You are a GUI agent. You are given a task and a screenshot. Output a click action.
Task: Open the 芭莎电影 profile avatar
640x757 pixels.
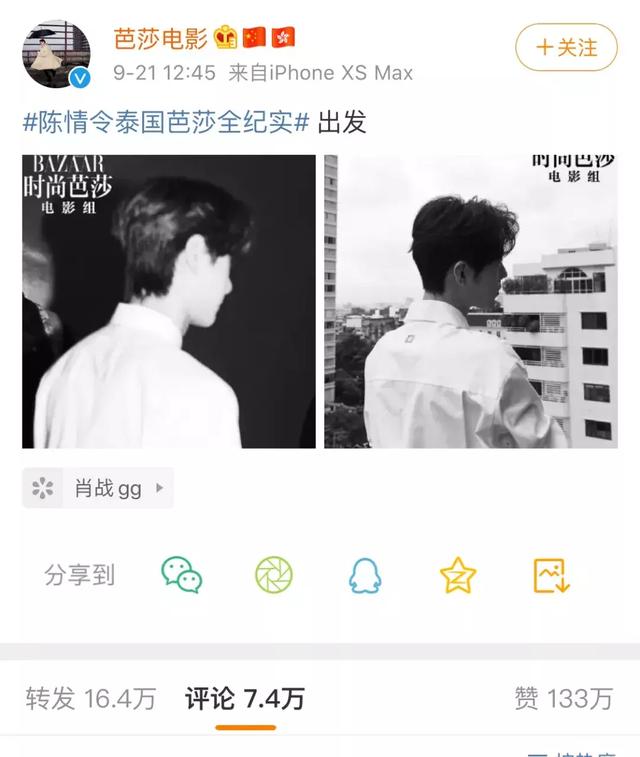click(x=57, y=53)
